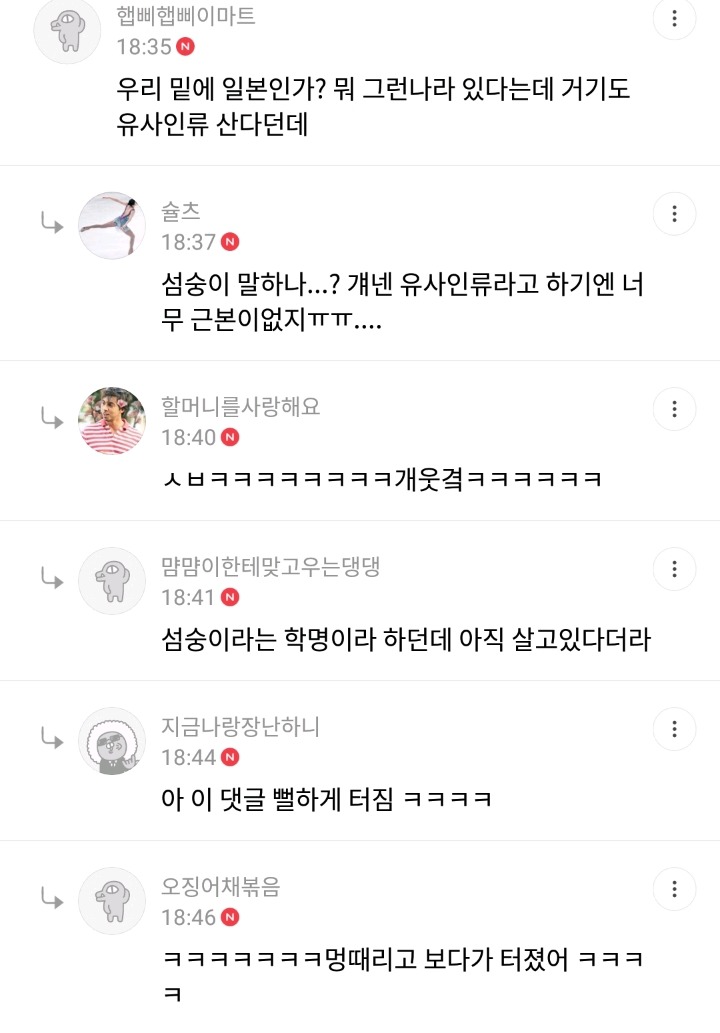Viewport: 720px width, 1033px height.
Task: Open overflow menu on 햅삐햅삐이마트's comment
Action: tap(675, 19)
